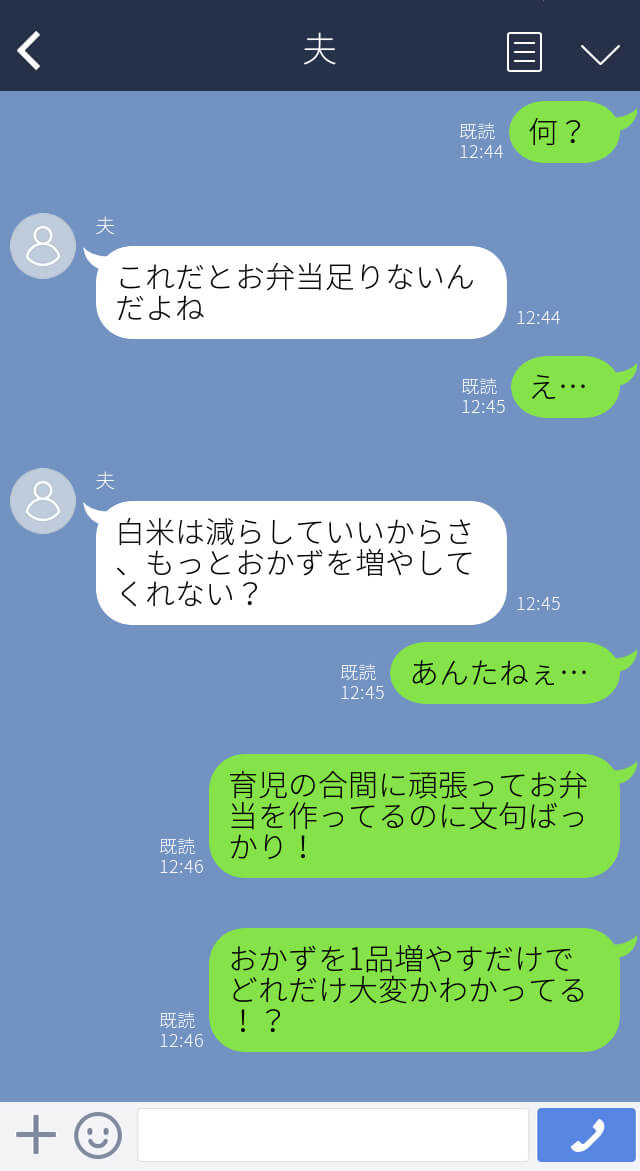Viewport: 640px width, 1171px height.
Task: Tap the plus icon to attach content
Action: point(36,1135)
